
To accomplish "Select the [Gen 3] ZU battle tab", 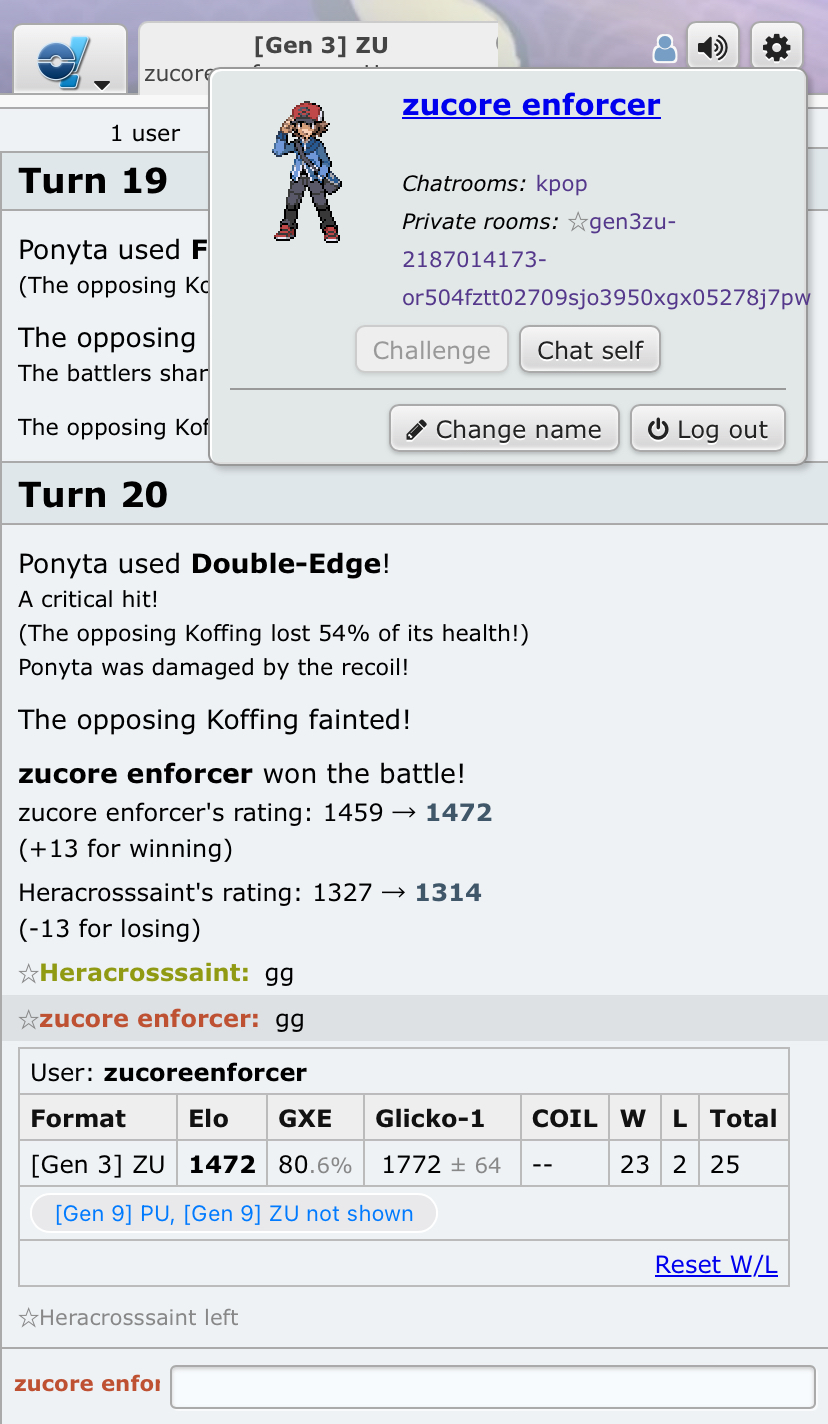I will coord(320,48).
